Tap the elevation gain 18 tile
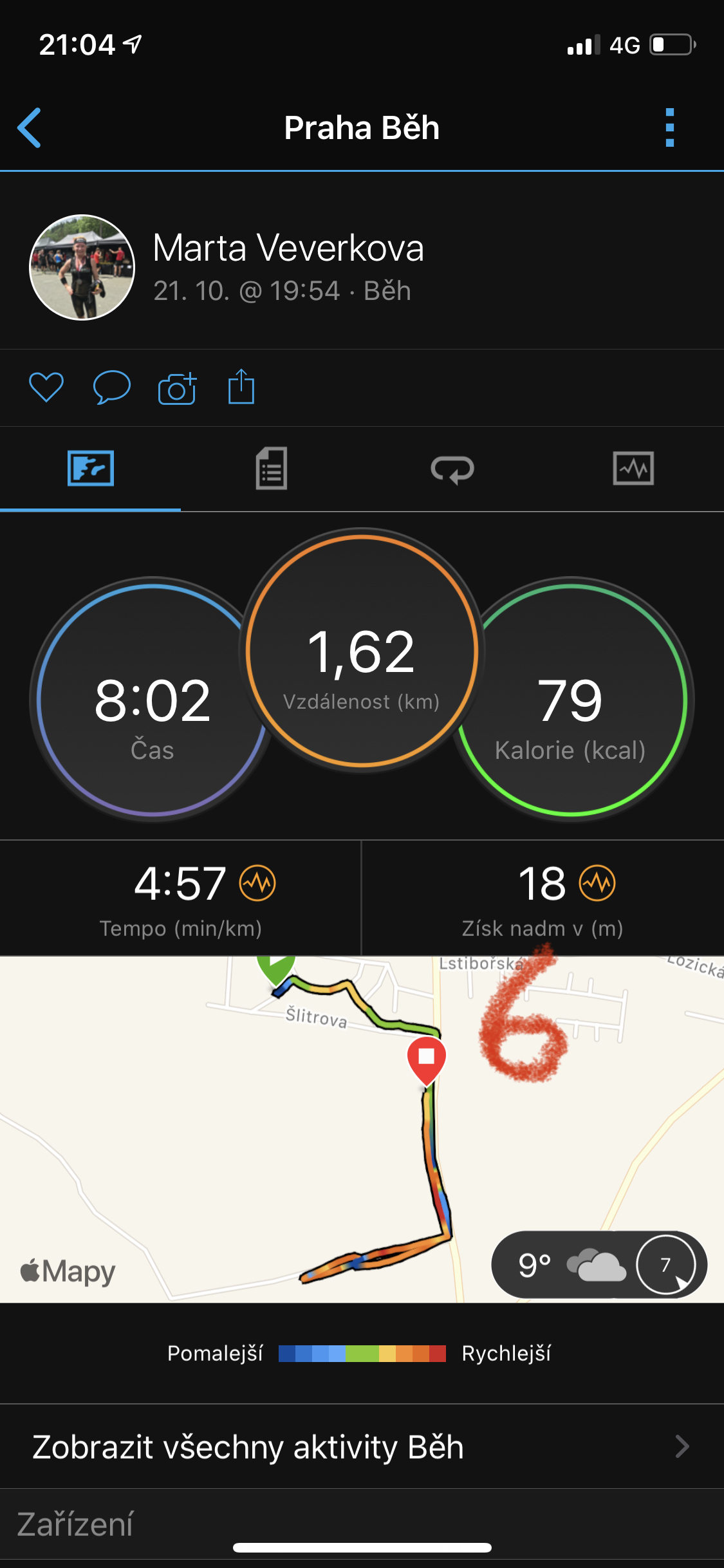 pyautogui.click(x=543, y=898)
